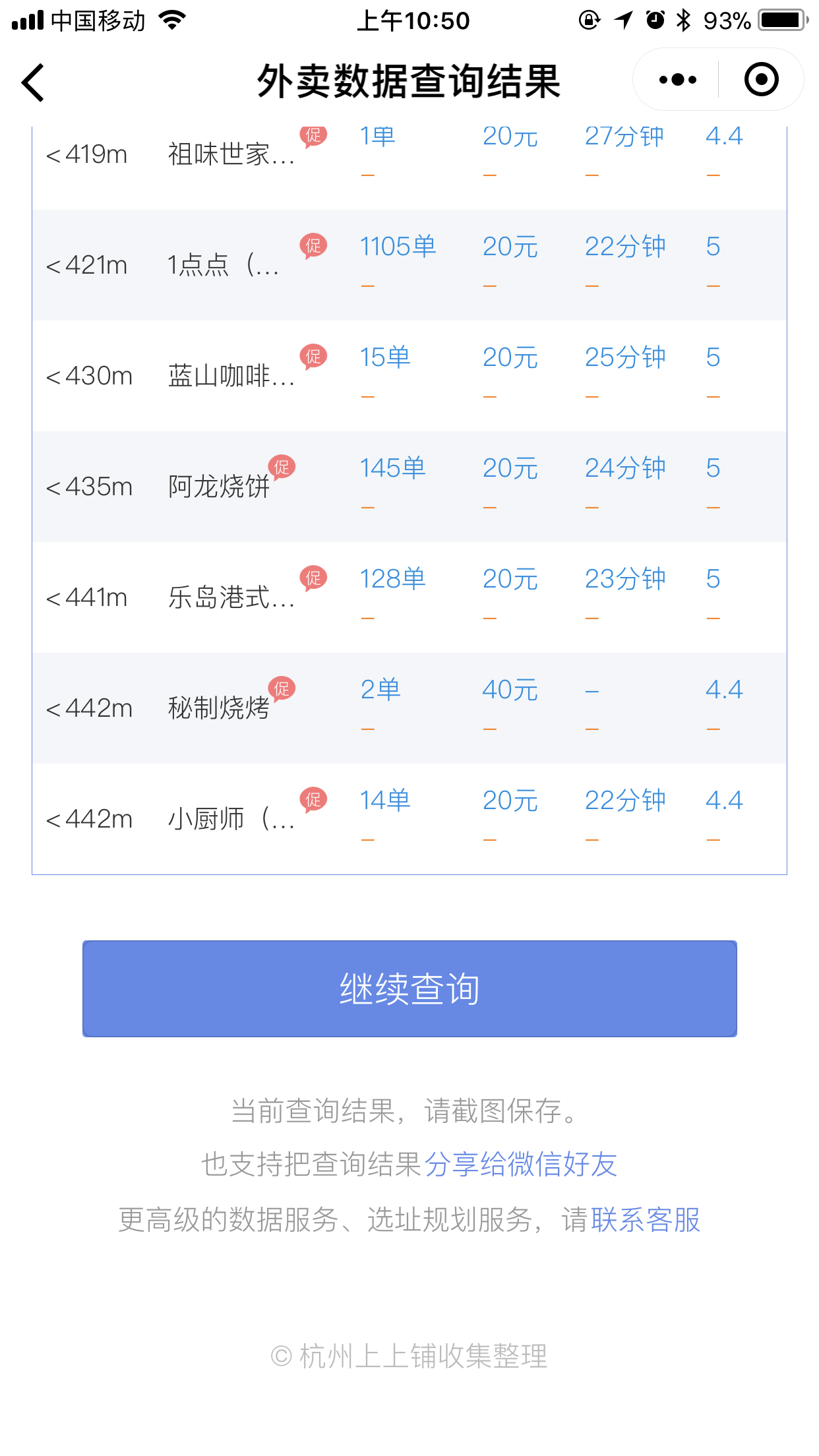Open the mini program three-dot menu
This screenshot has height=1456, width=819.
[x=677, y=80]
